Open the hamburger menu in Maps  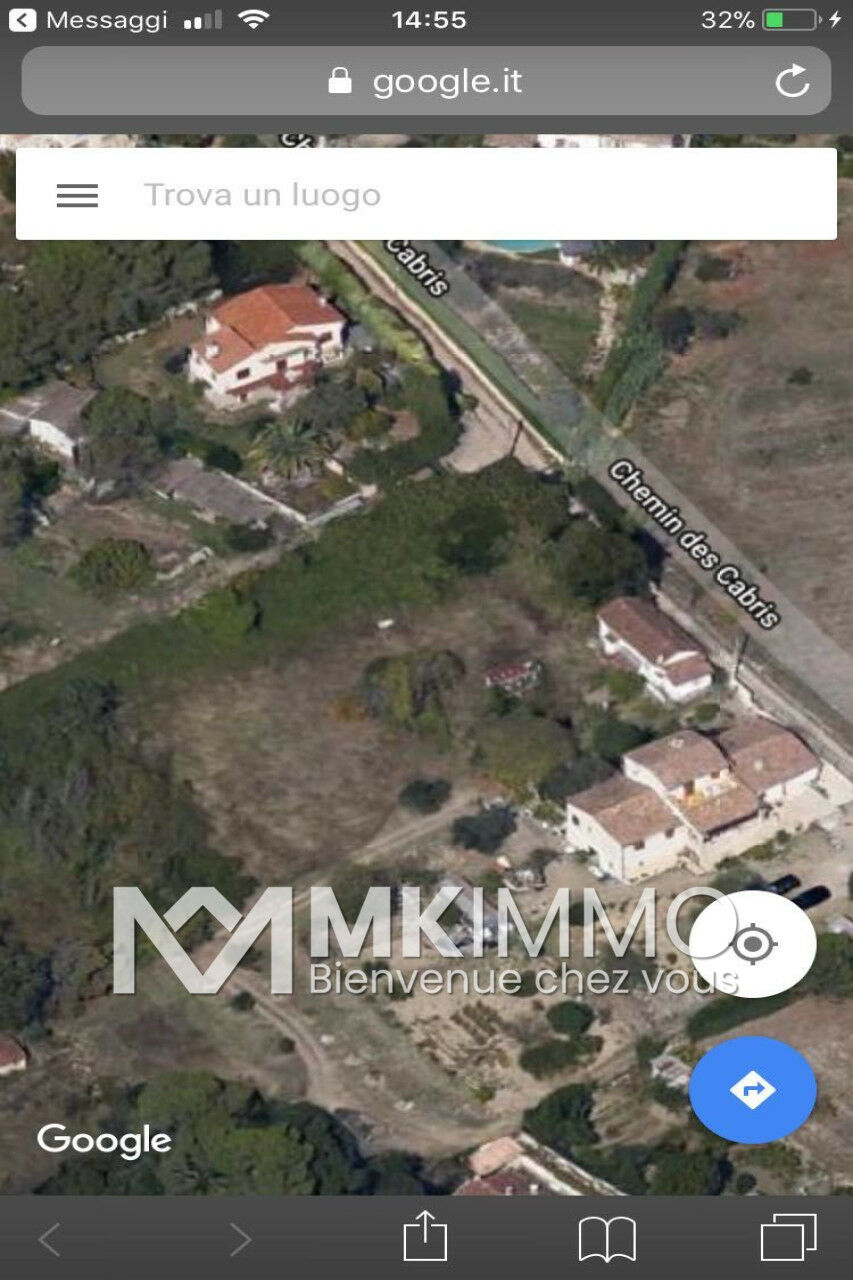click(x=77, y=195)
